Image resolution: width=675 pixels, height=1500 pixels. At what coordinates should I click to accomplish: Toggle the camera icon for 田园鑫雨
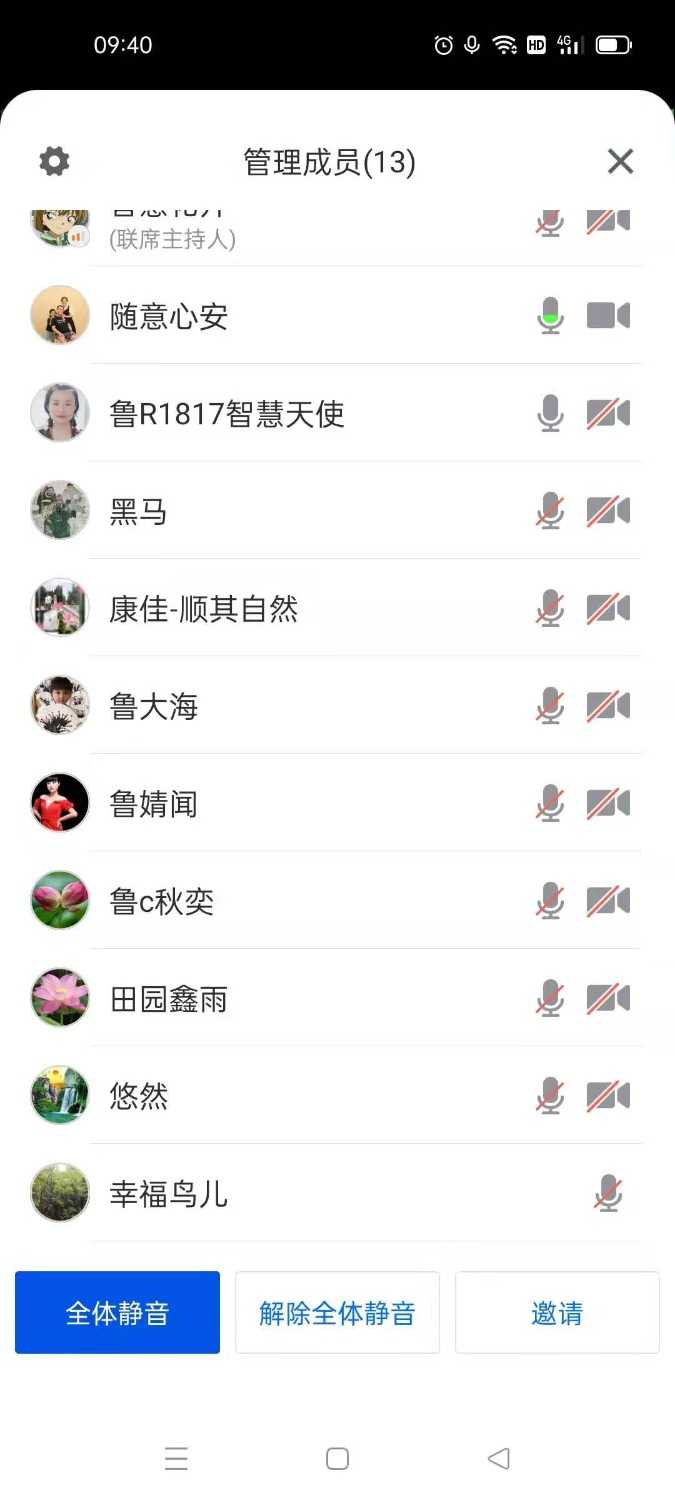tap(608, 998)
